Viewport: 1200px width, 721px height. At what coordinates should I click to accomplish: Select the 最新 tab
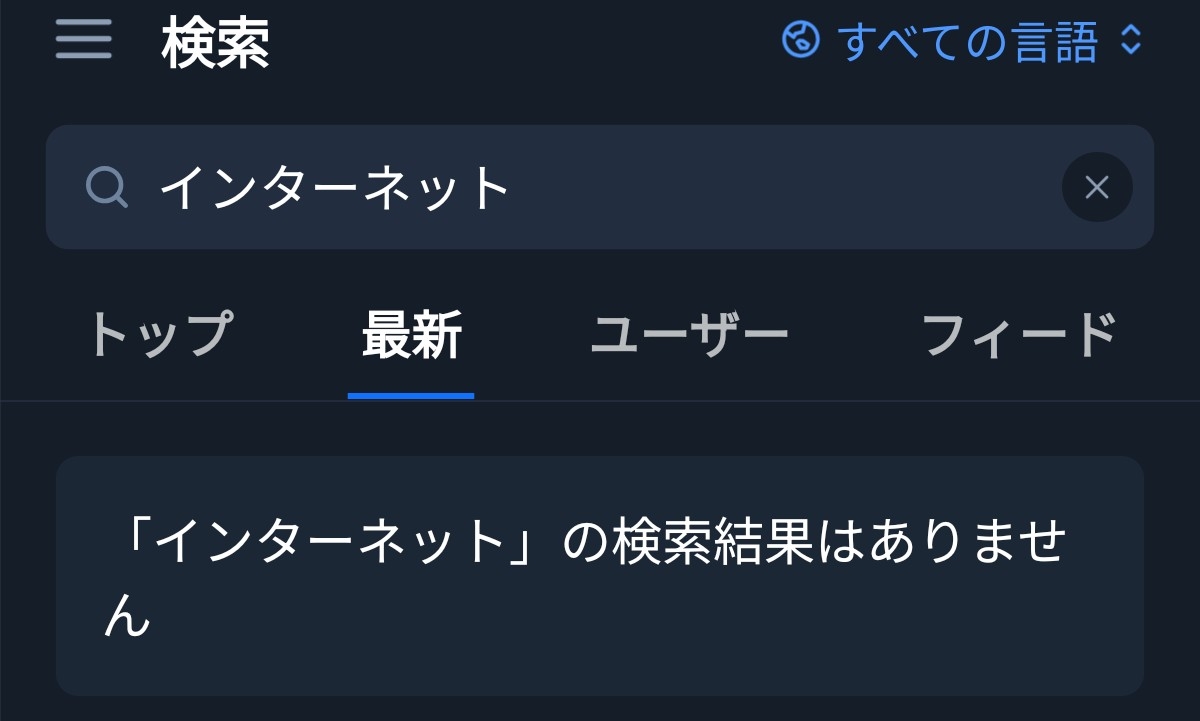point(411,336)
